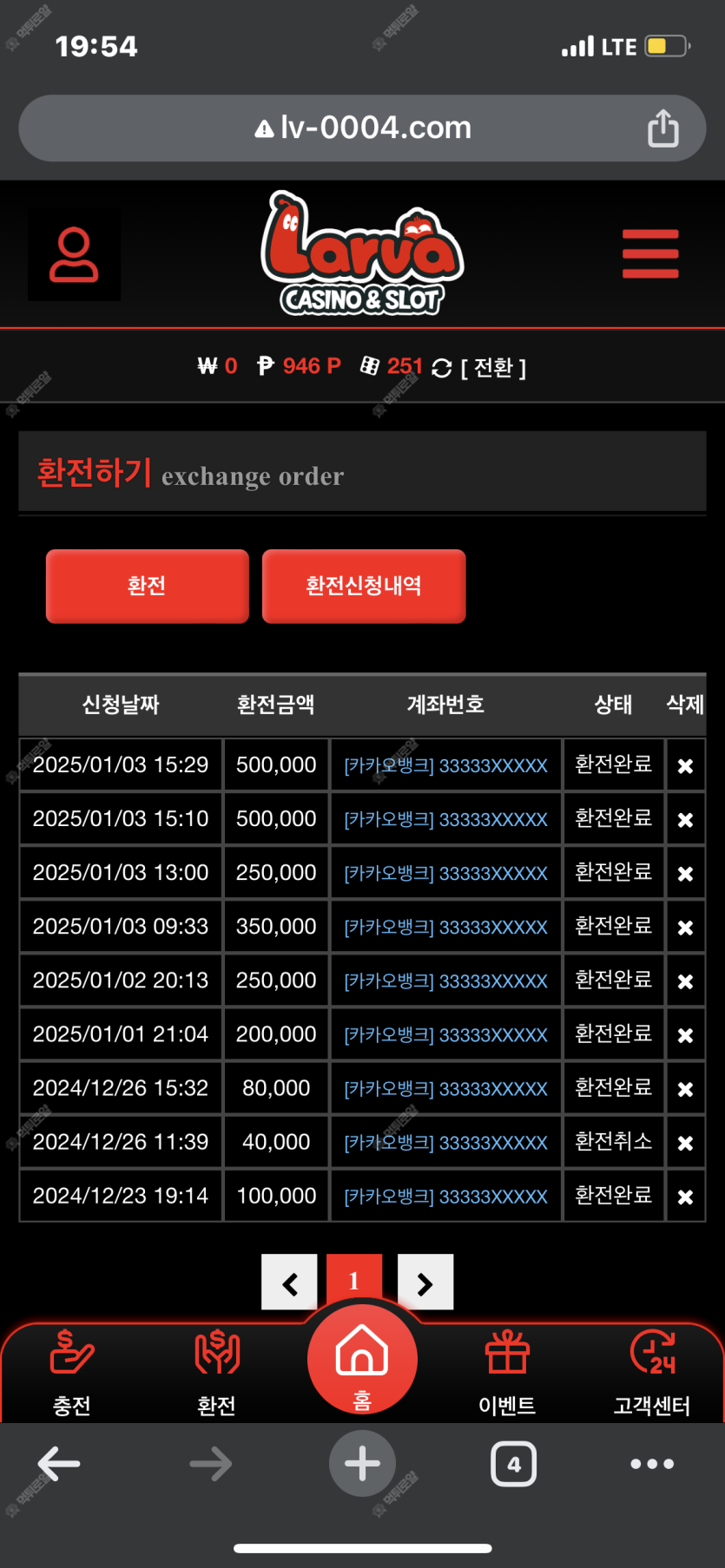Viewport: 725px width, 1568px height.
Task: Open the user profile icon
Action: click(74, 254)
